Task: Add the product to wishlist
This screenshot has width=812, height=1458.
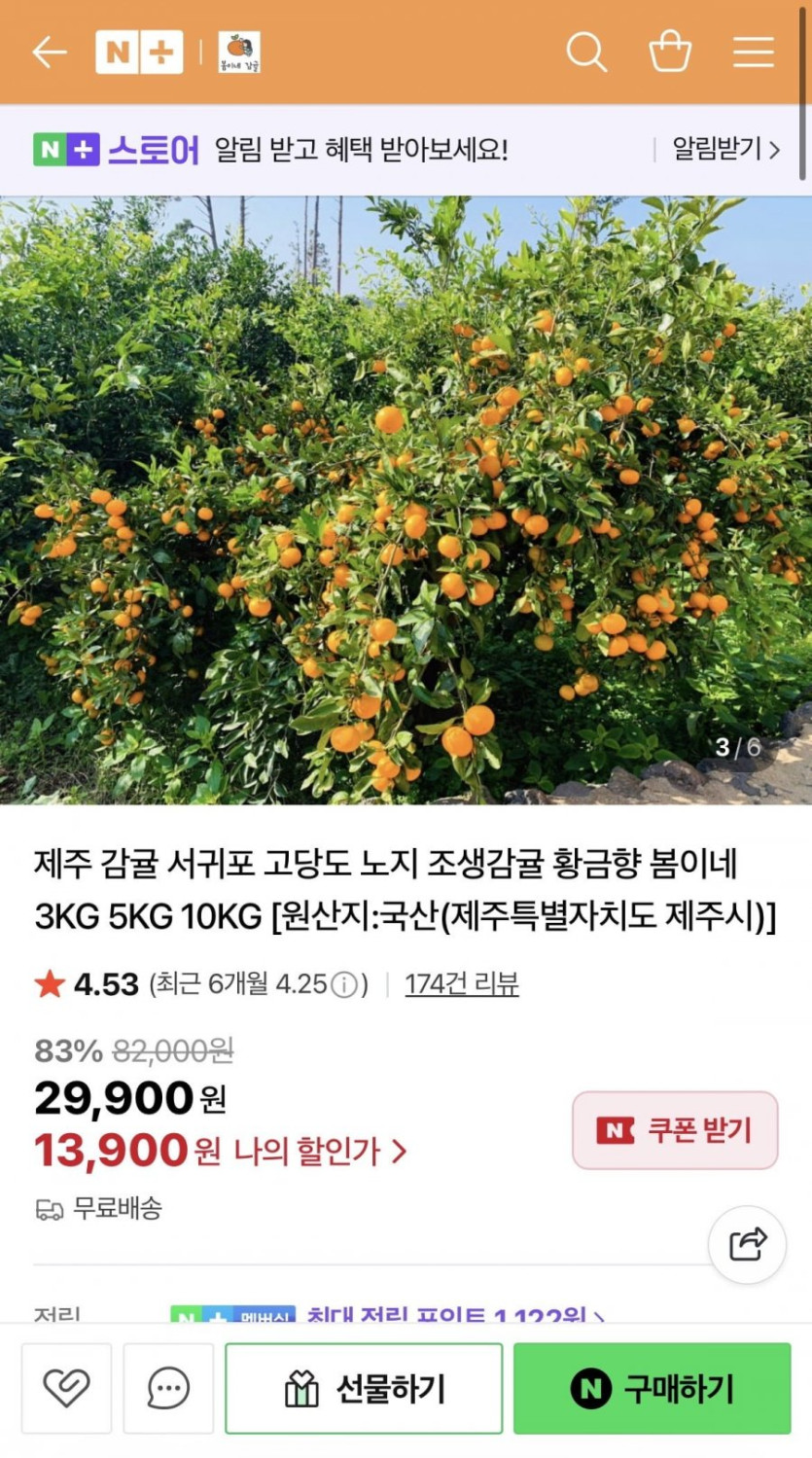Action: click(66, 1388)
